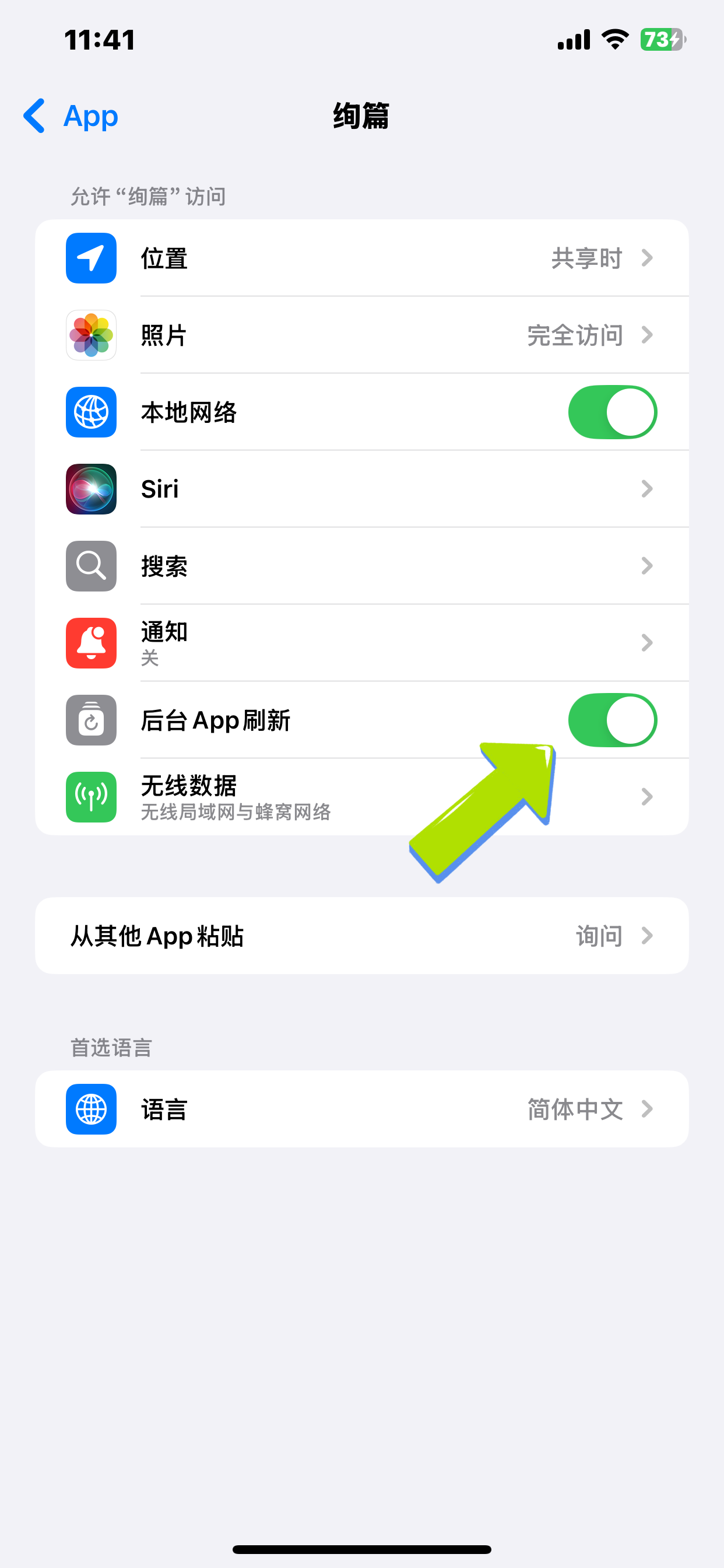The image size is (724, 1568).
Task: Open the 搜索 search settings row
Action: (361, 566)
